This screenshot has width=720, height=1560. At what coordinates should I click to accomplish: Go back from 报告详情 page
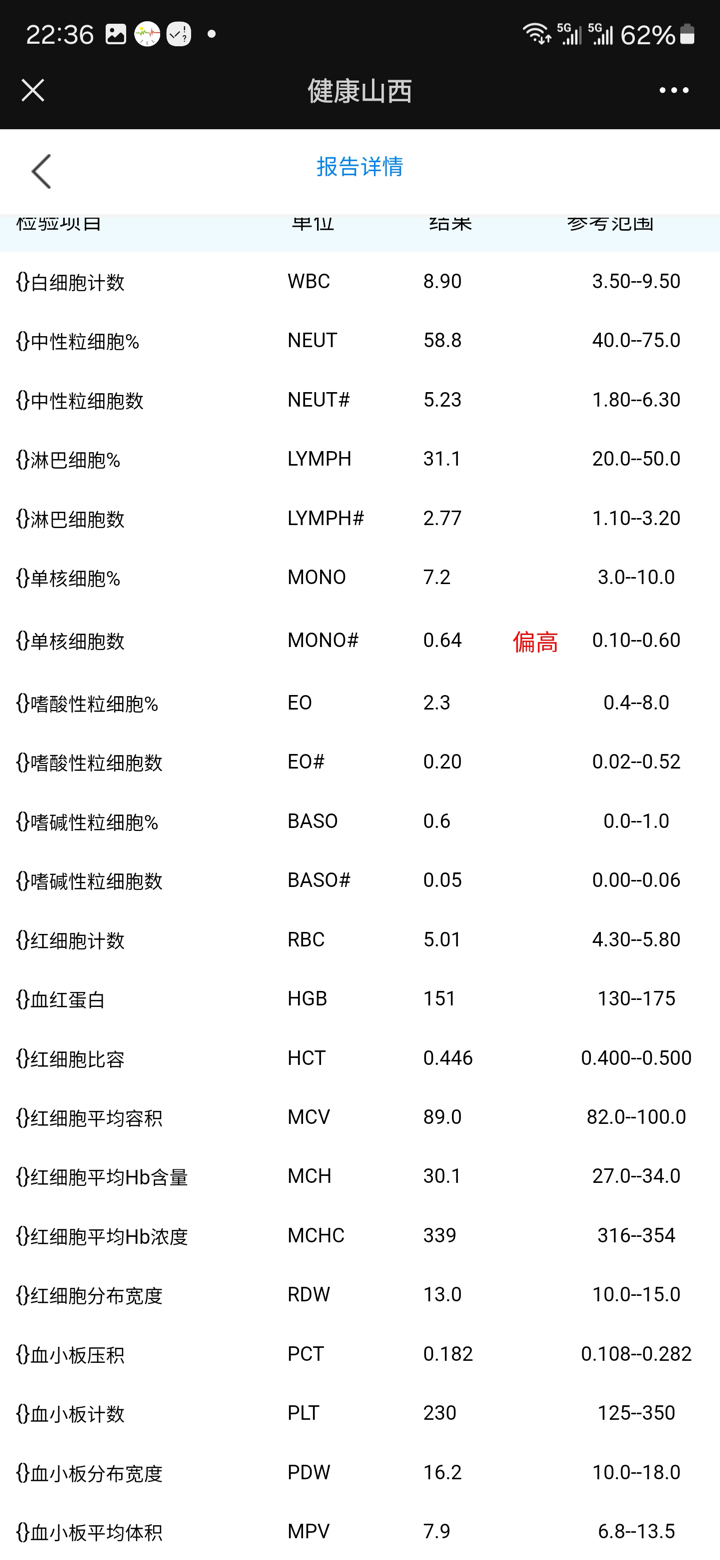[x=41, y=171]
